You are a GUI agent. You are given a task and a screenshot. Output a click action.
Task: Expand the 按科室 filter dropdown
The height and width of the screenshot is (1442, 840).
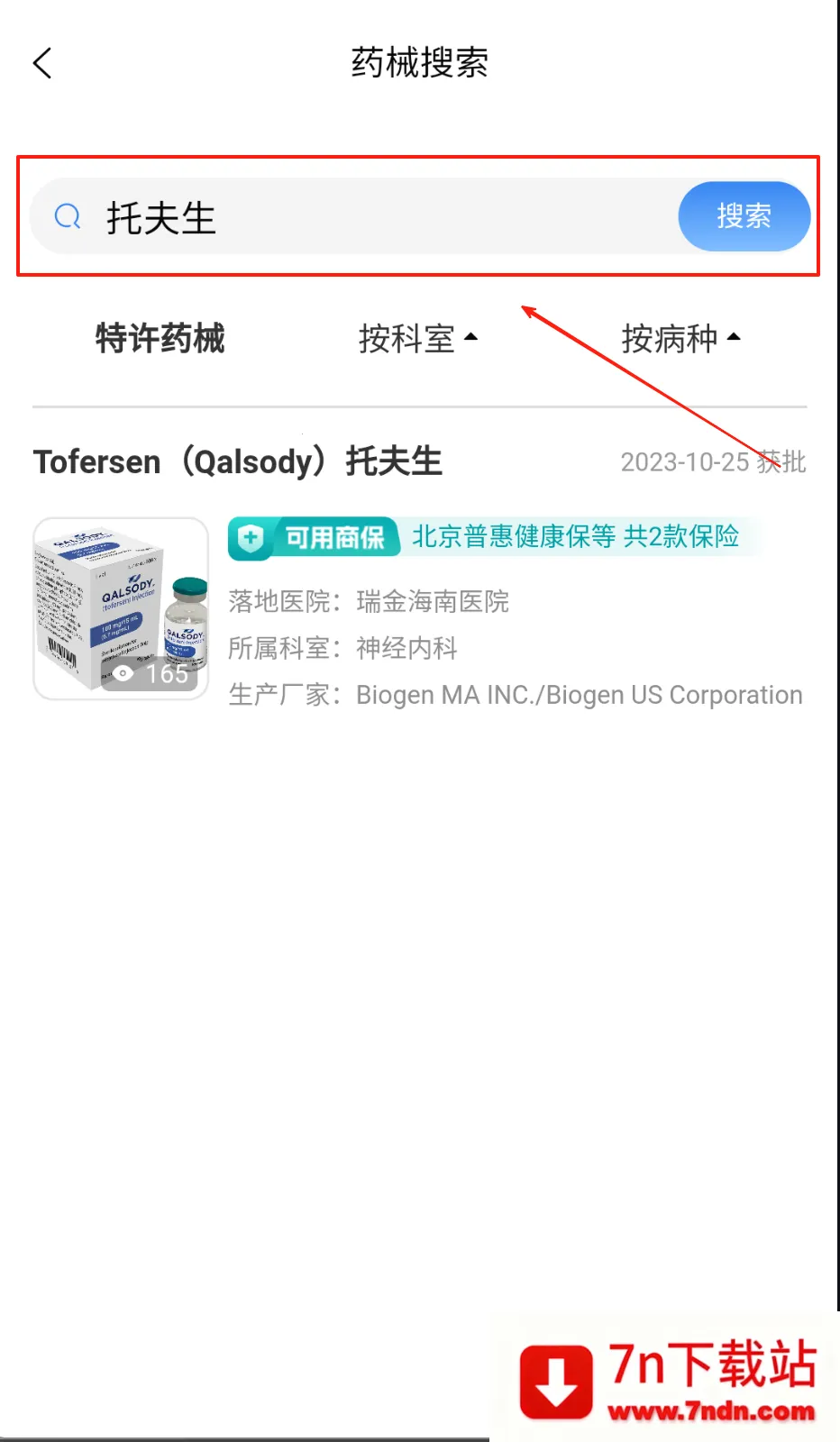pos(417,339)
